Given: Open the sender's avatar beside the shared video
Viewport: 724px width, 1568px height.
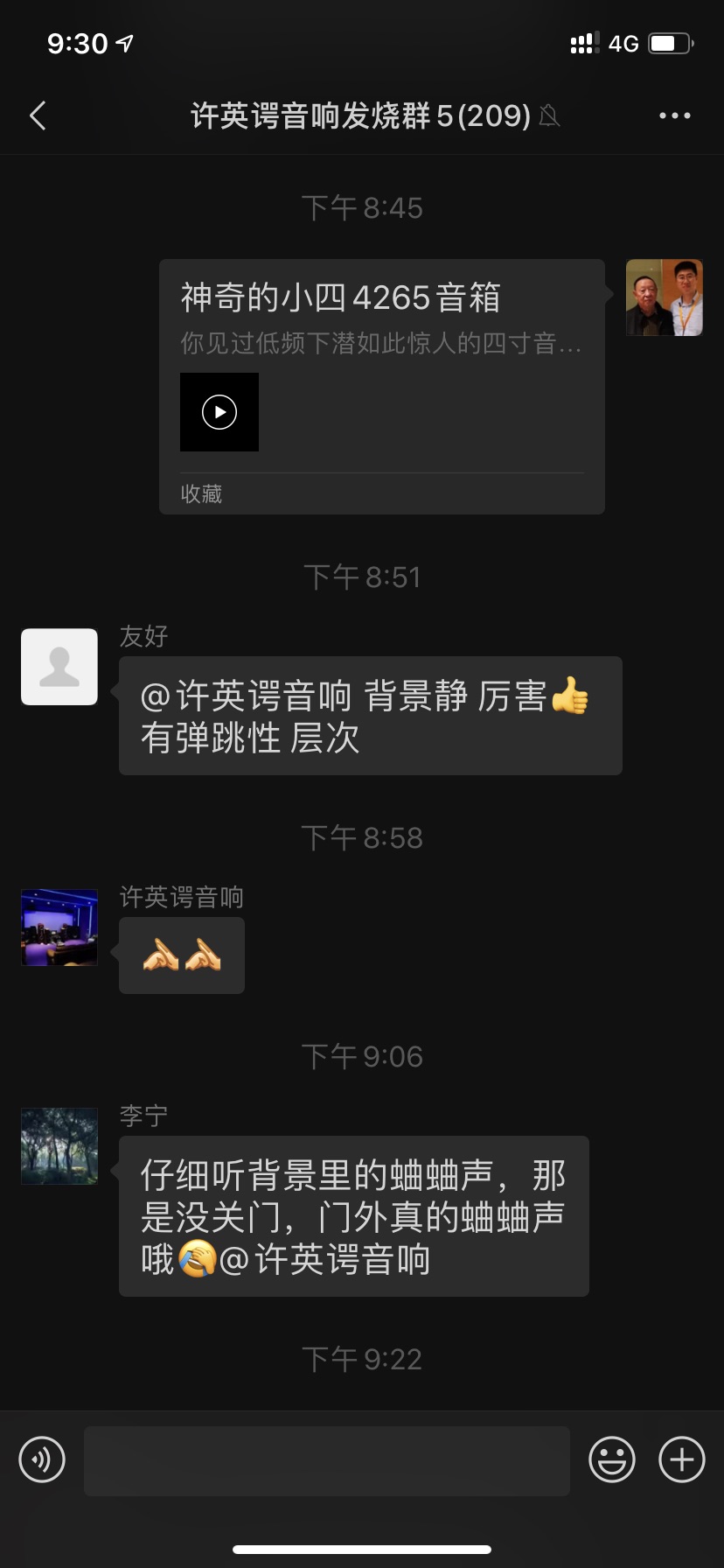Looking at the screenshot, I should coord(665,298).
